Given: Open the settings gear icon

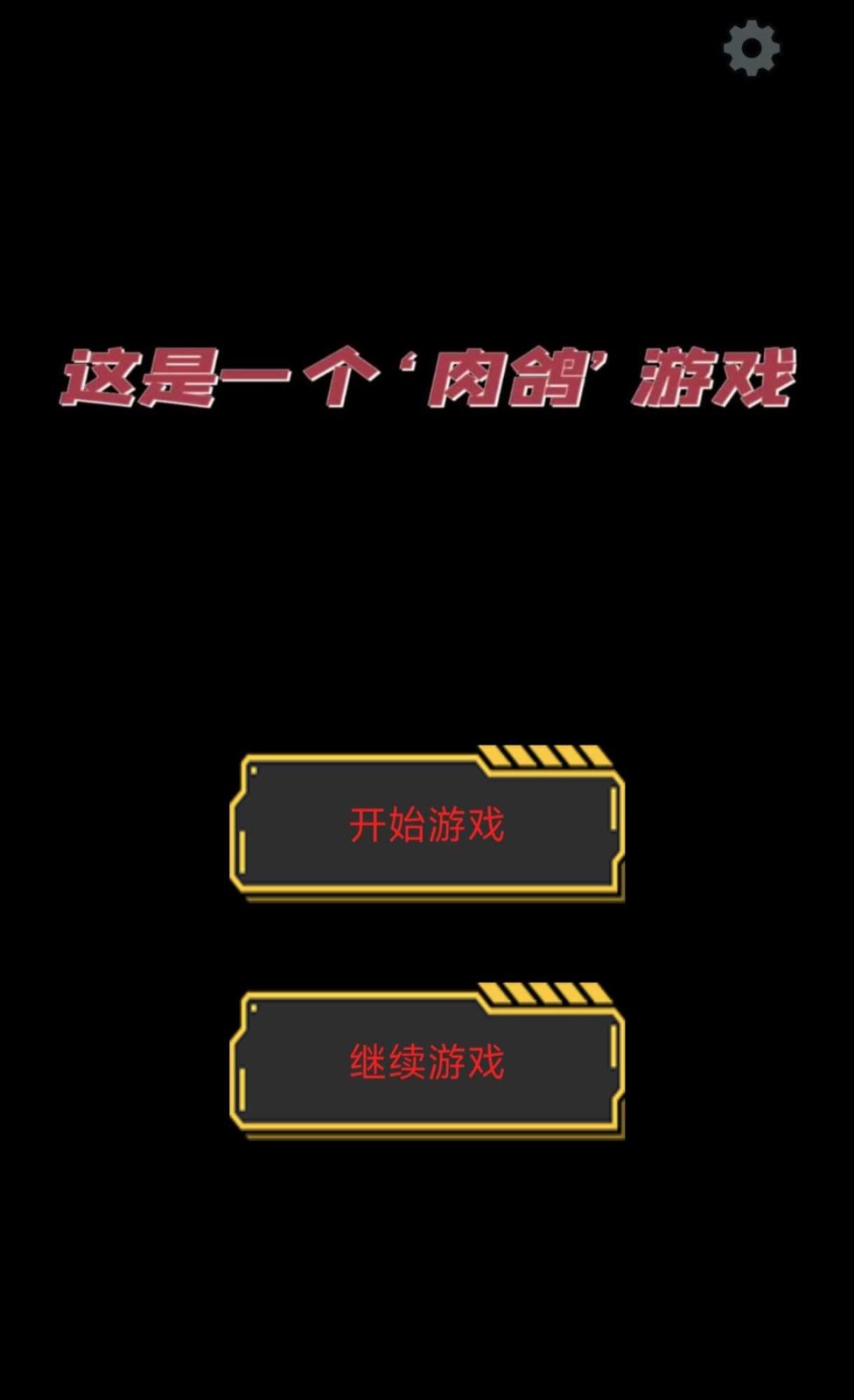Looking at the screenshot, I should [x=752, y=49].
